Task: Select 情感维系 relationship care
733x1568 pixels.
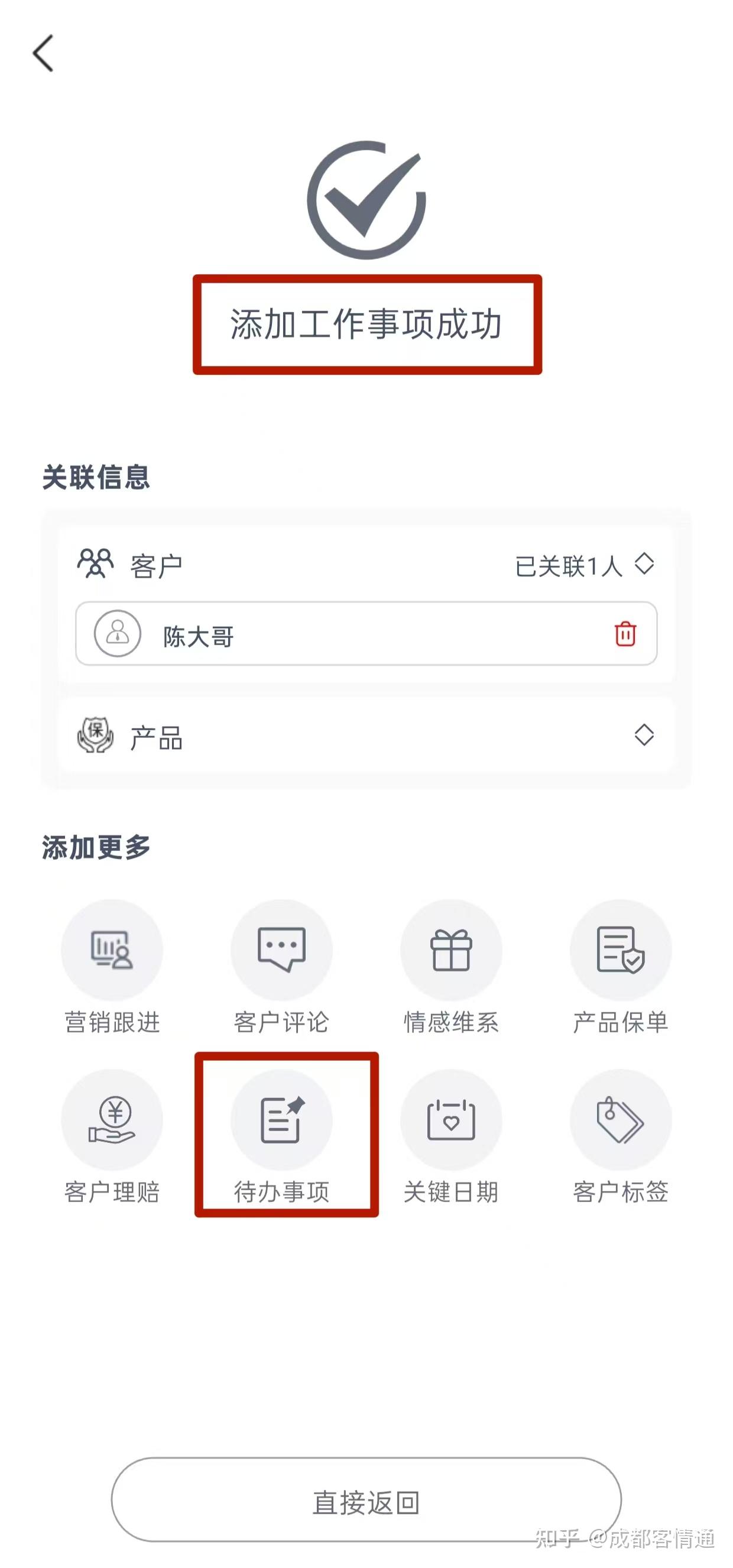Action: [451, 951]
